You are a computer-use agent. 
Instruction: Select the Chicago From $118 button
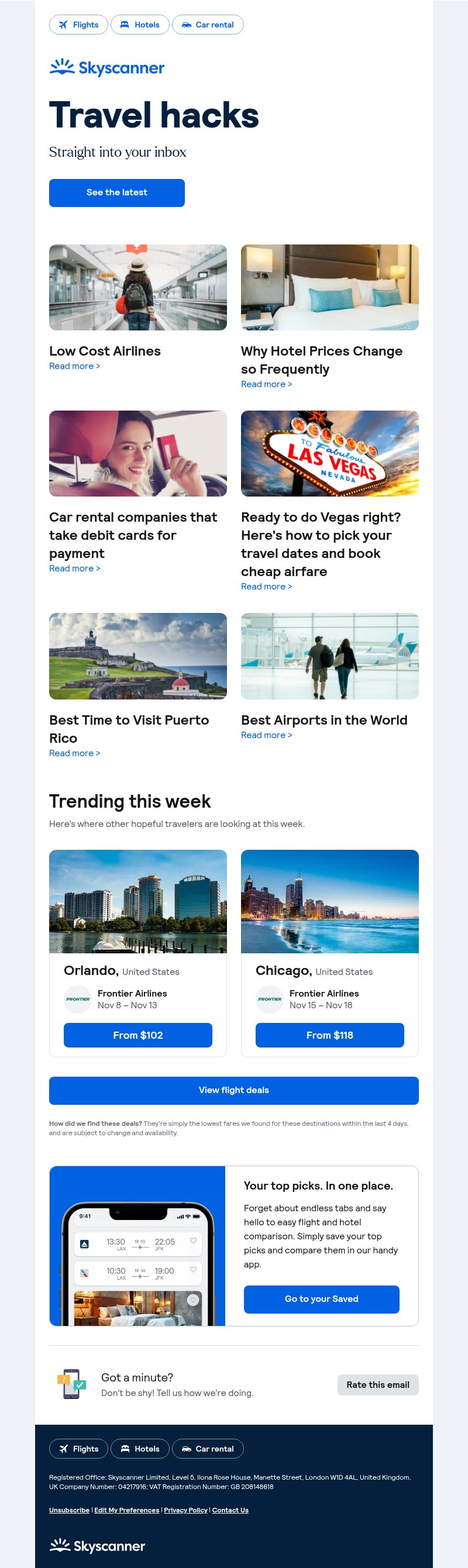point(330,1035)
